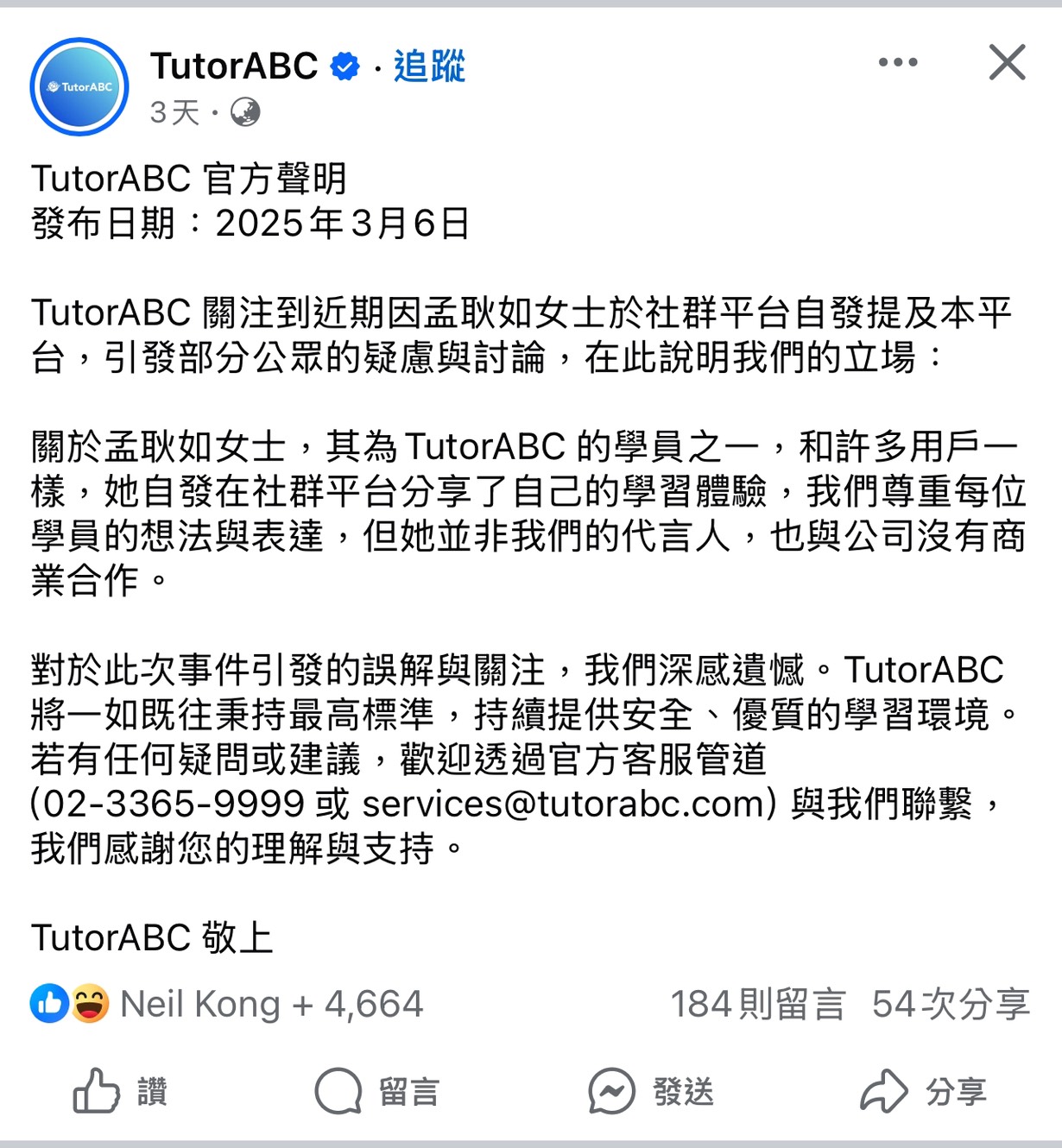Open the 184則留言 comments list

[758, 1004]
